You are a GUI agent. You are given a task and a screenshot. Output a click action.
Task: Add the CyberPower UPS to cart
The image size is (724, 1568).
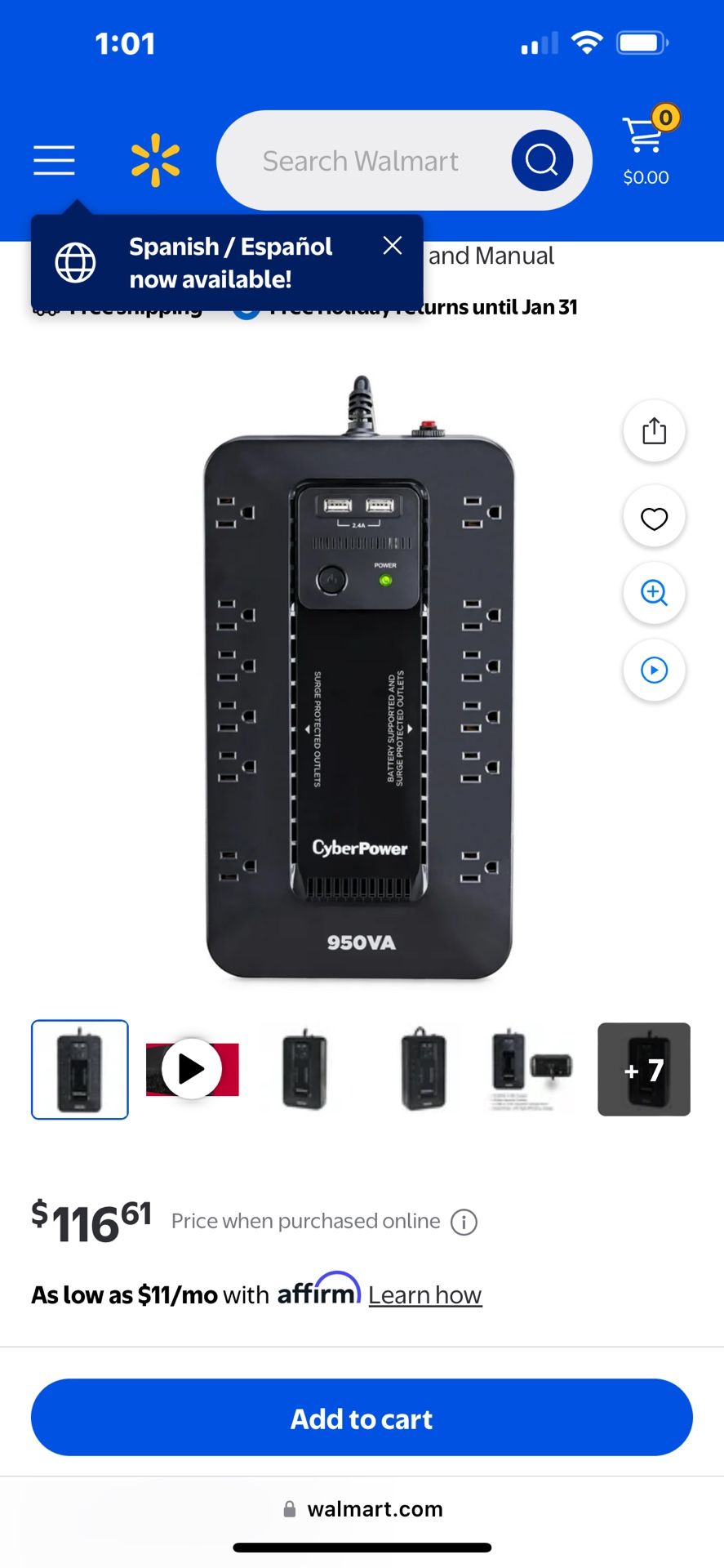coord(362,1419)
